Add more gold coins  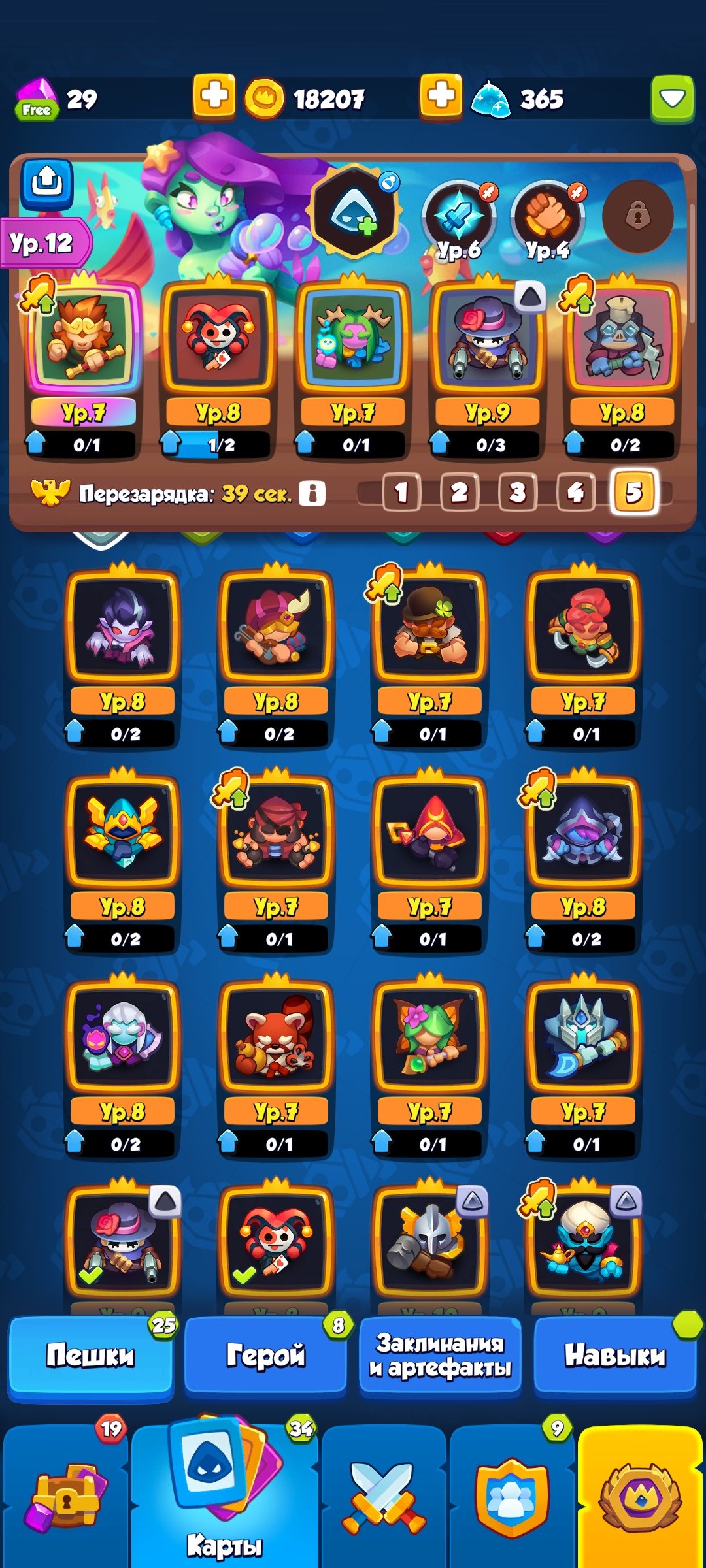[x=214, y=97]
